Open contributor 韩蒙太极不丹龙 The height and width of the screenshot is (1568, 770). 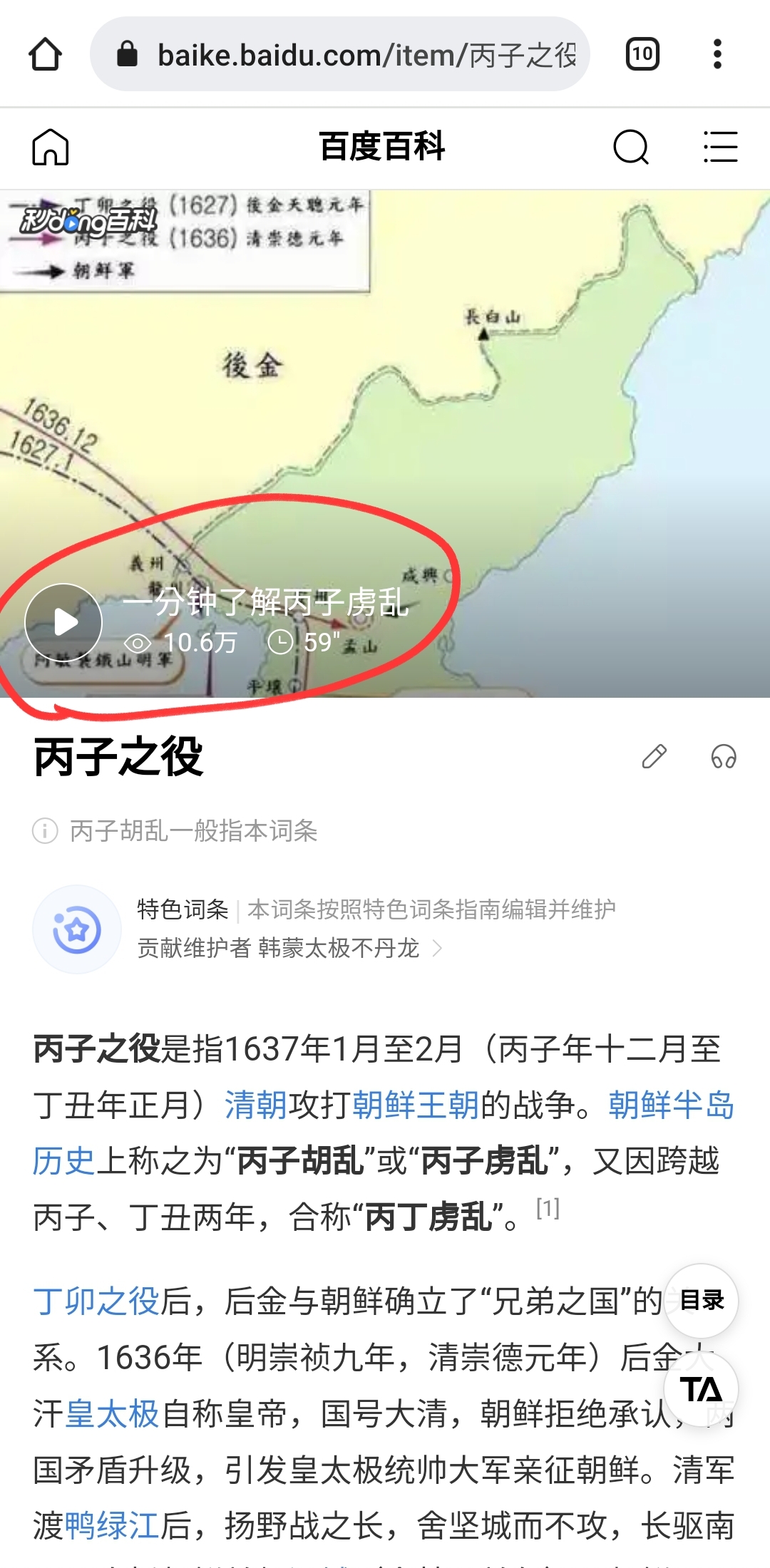pos(339,948)
